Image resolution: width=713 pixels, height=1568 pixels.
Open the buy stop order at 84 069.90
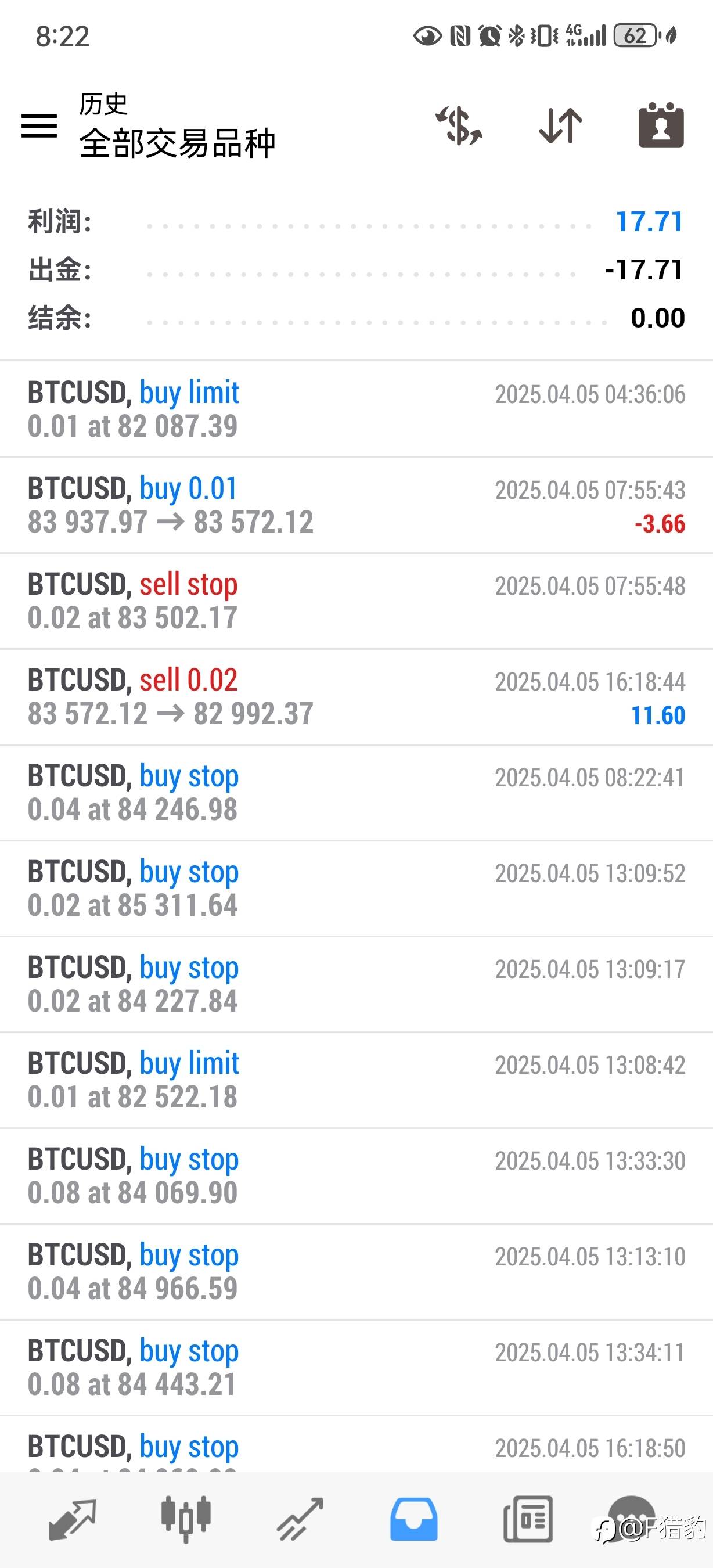click(x=356, y=1176)
